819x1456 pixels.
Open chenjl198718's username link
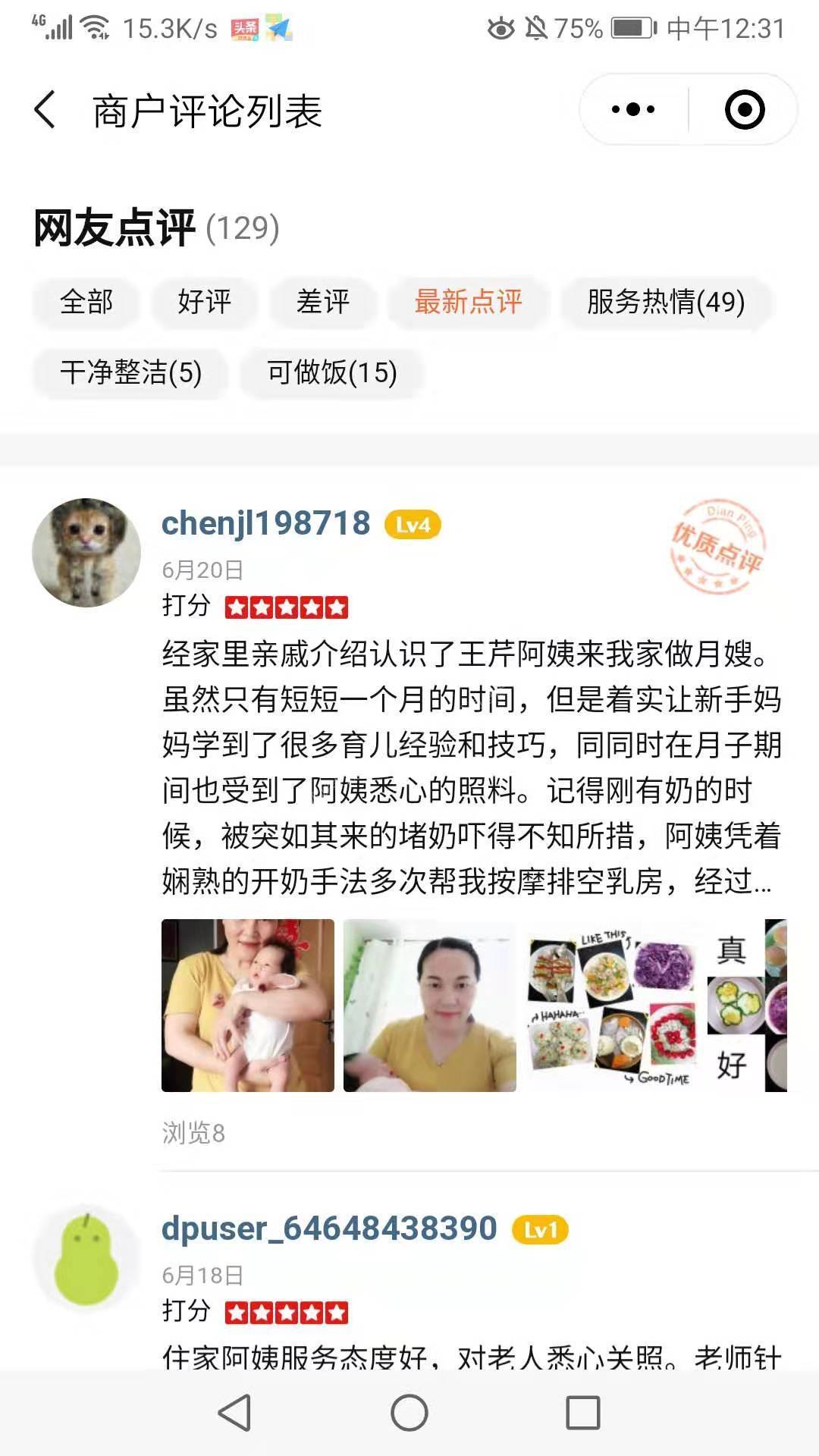point(265,523)
